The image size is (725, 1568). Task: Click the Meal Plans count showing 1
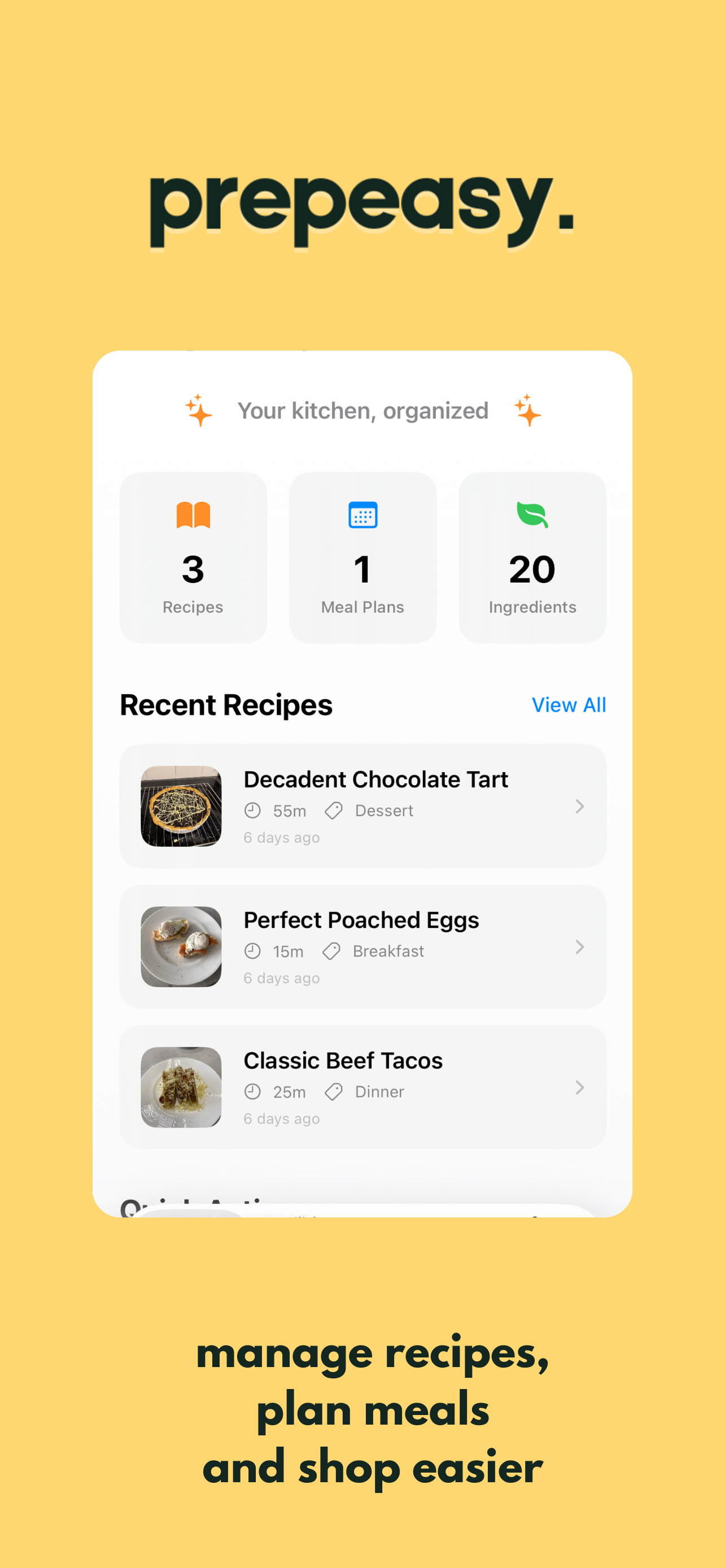362,570
